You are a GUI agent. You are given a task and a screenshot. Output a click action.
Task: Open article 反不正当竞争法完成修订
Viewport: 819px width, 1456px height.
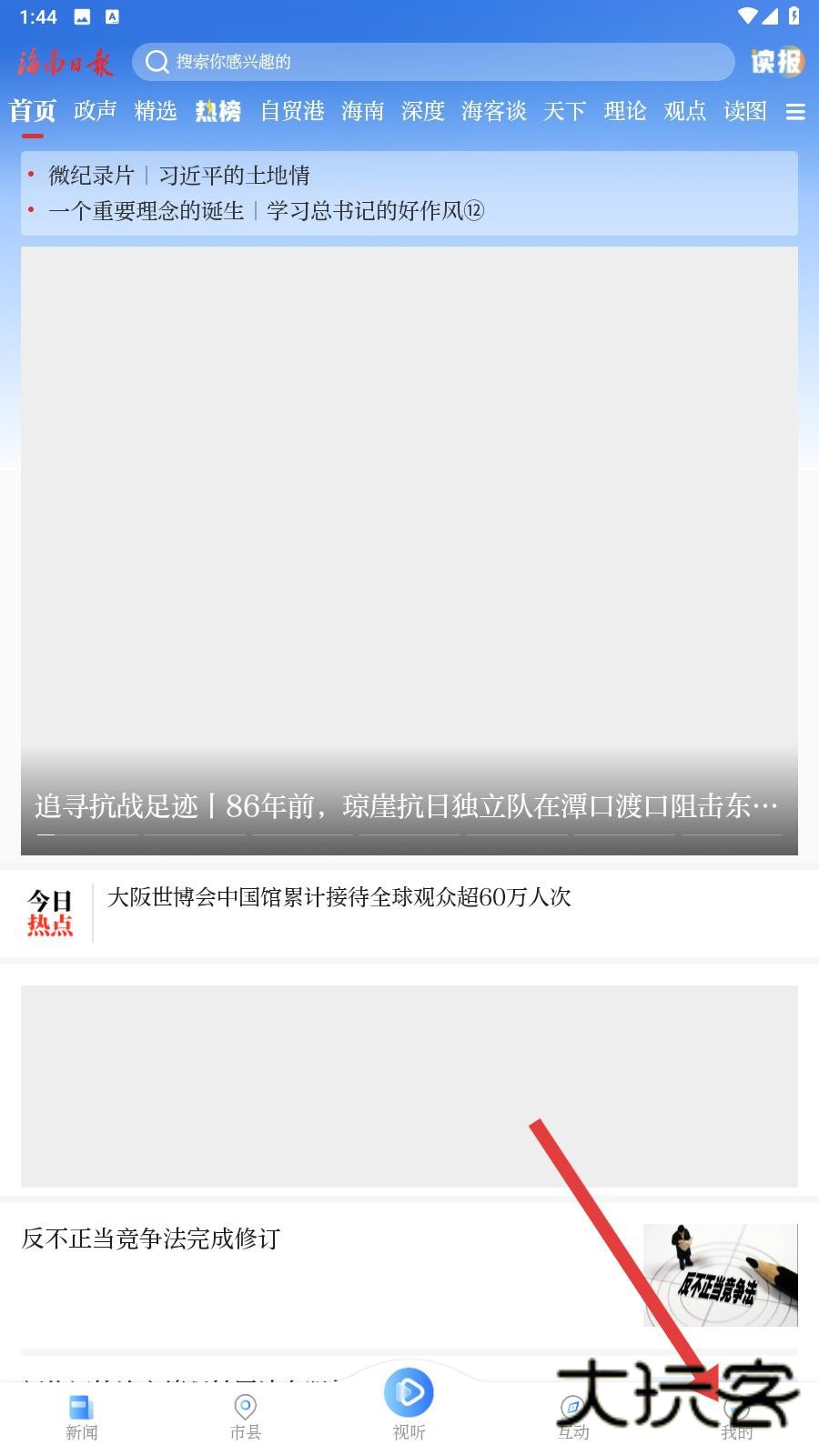151,1239
